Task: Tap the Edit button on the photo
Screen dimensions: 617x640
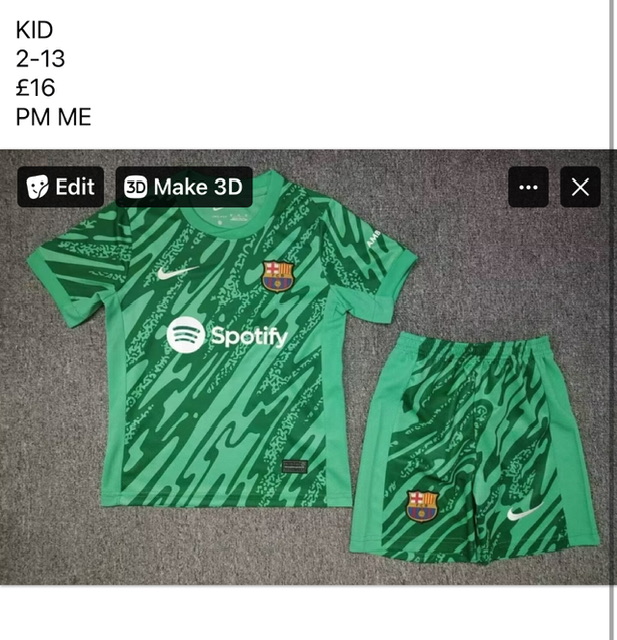Action: point(61,187)
